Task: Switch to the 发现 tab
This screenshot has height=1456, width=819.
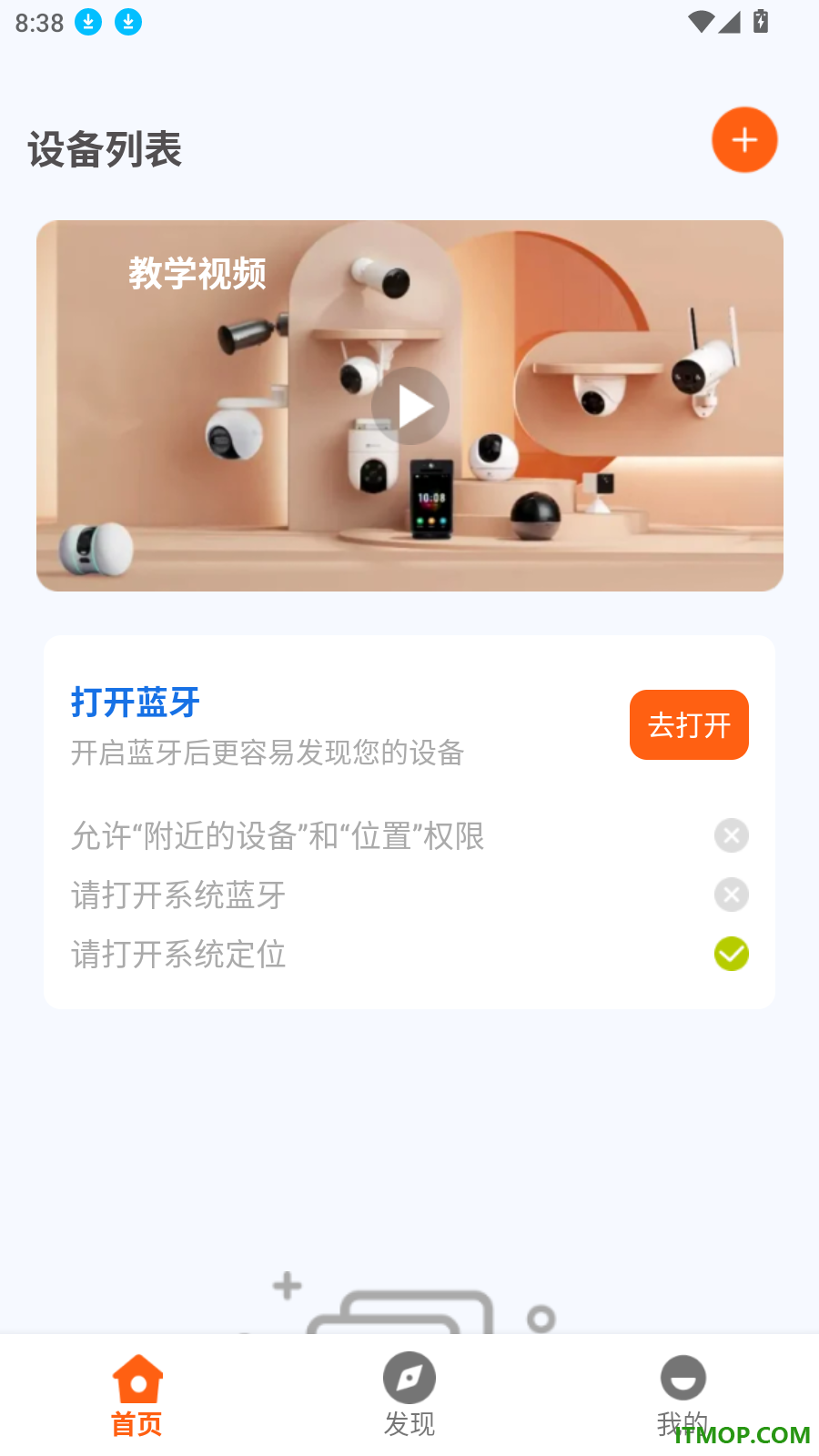Action: coord(409,1395)
